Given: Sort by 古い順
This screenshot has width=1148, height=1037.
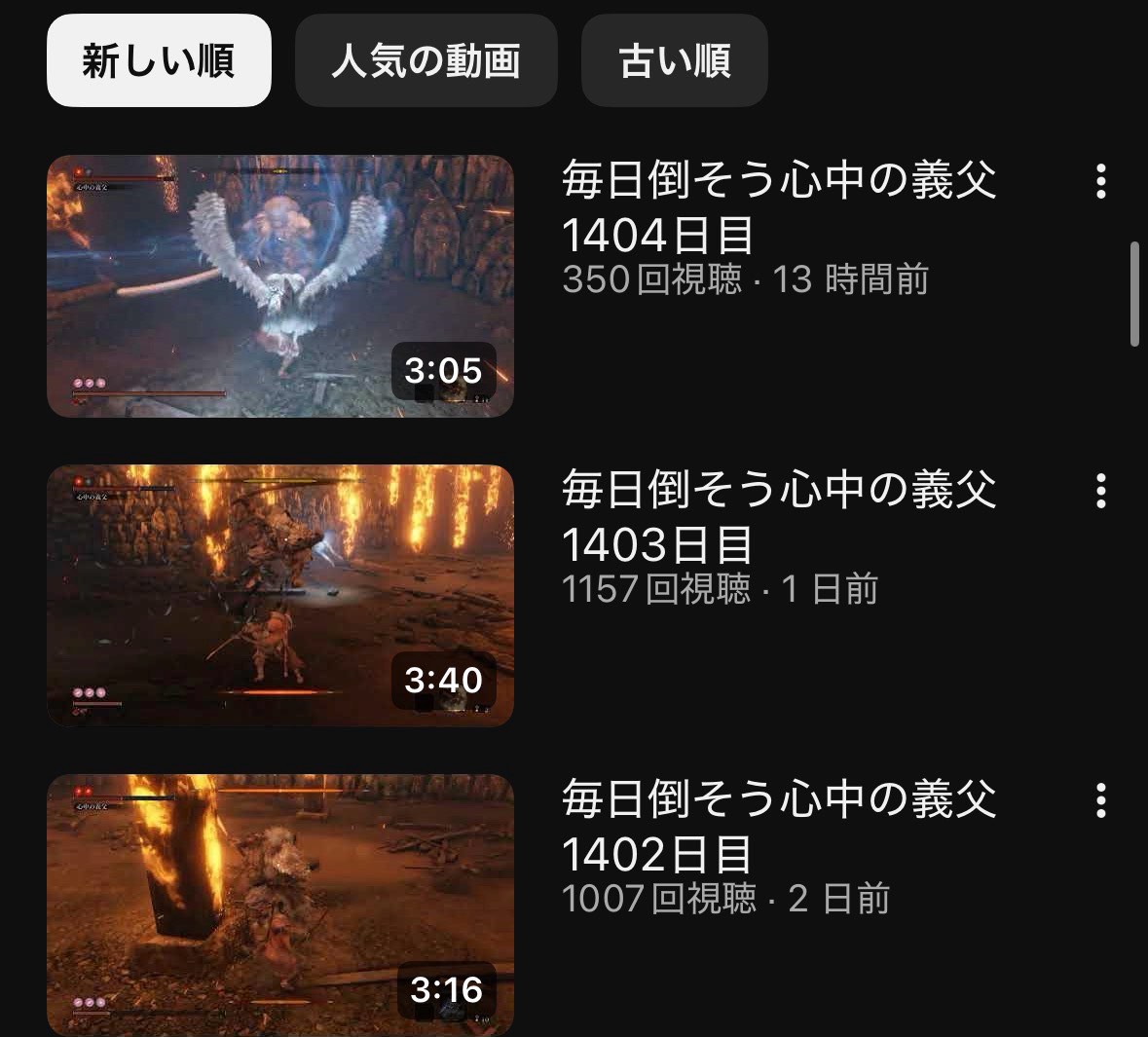Looking at the screenshot, I should point(674,60).
